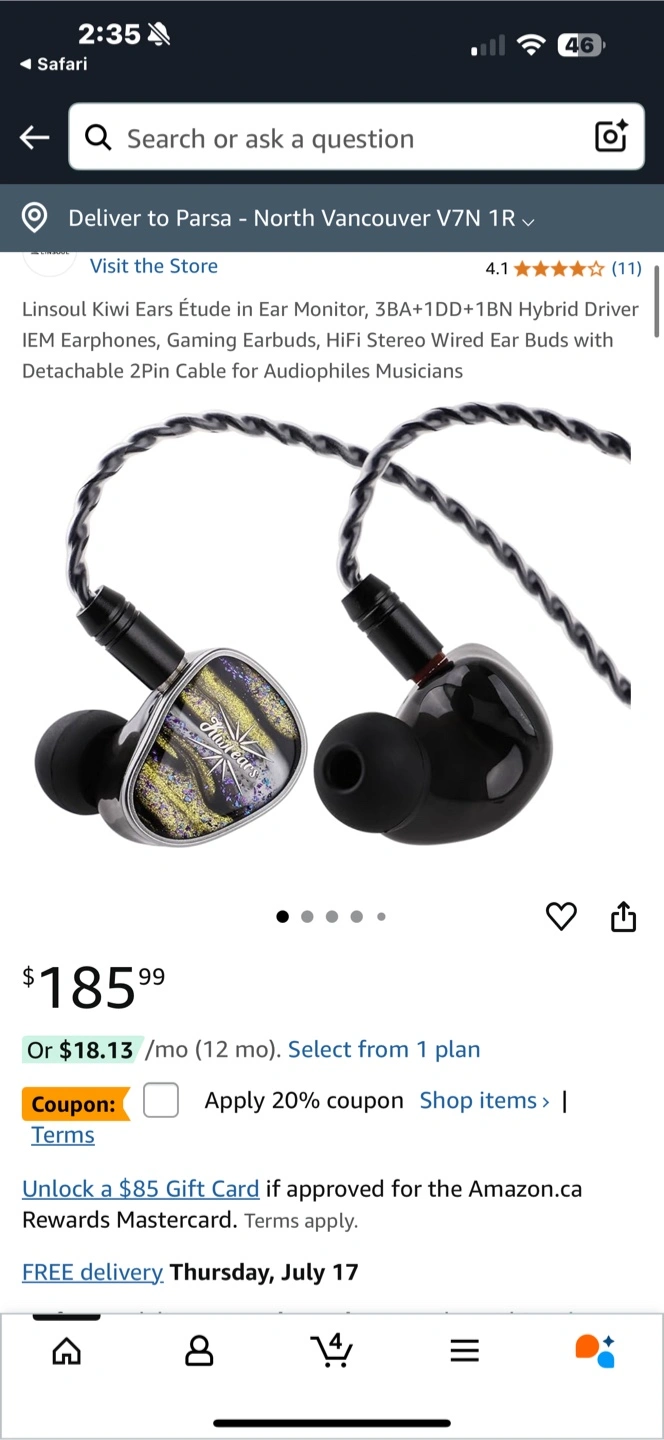Go back with the arrow icon
Viewport: 664px width, 1440px height.
(35, 138)
